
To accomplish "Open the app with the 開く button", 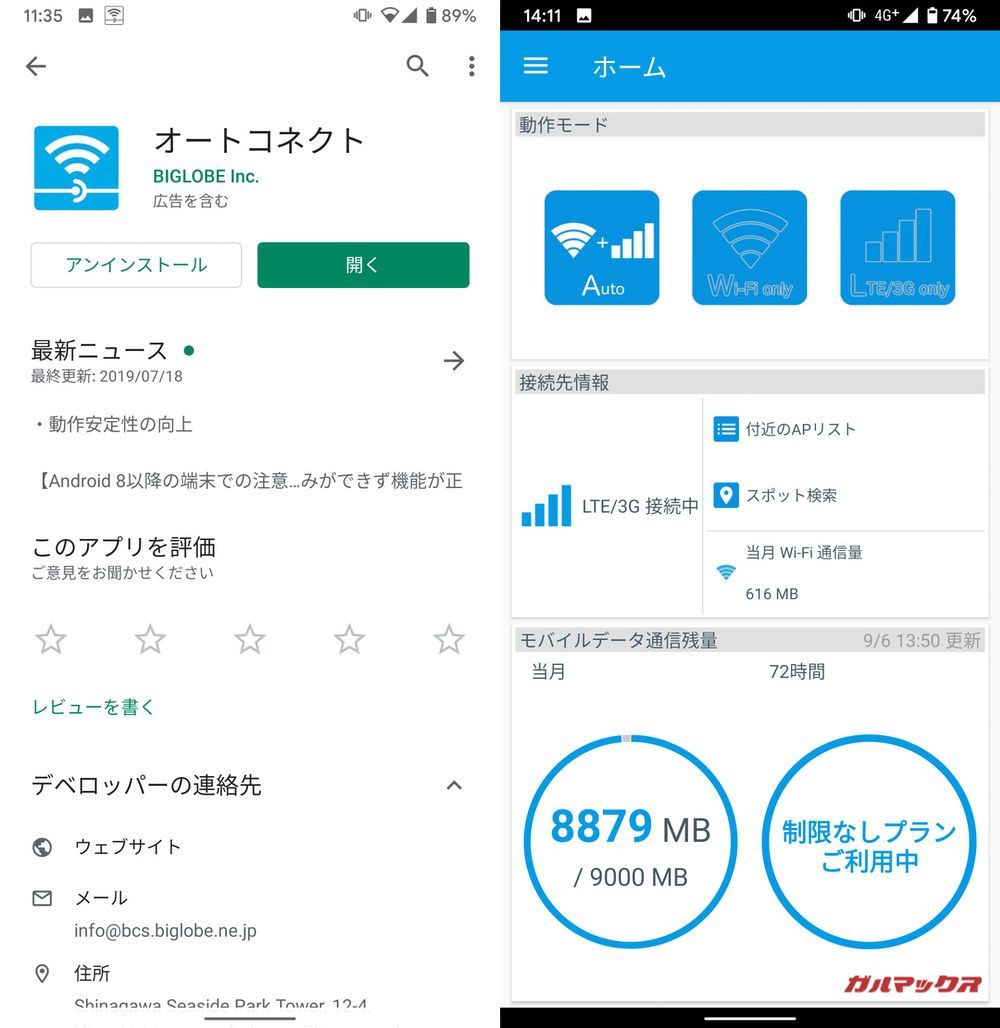I will coord(363,265).
